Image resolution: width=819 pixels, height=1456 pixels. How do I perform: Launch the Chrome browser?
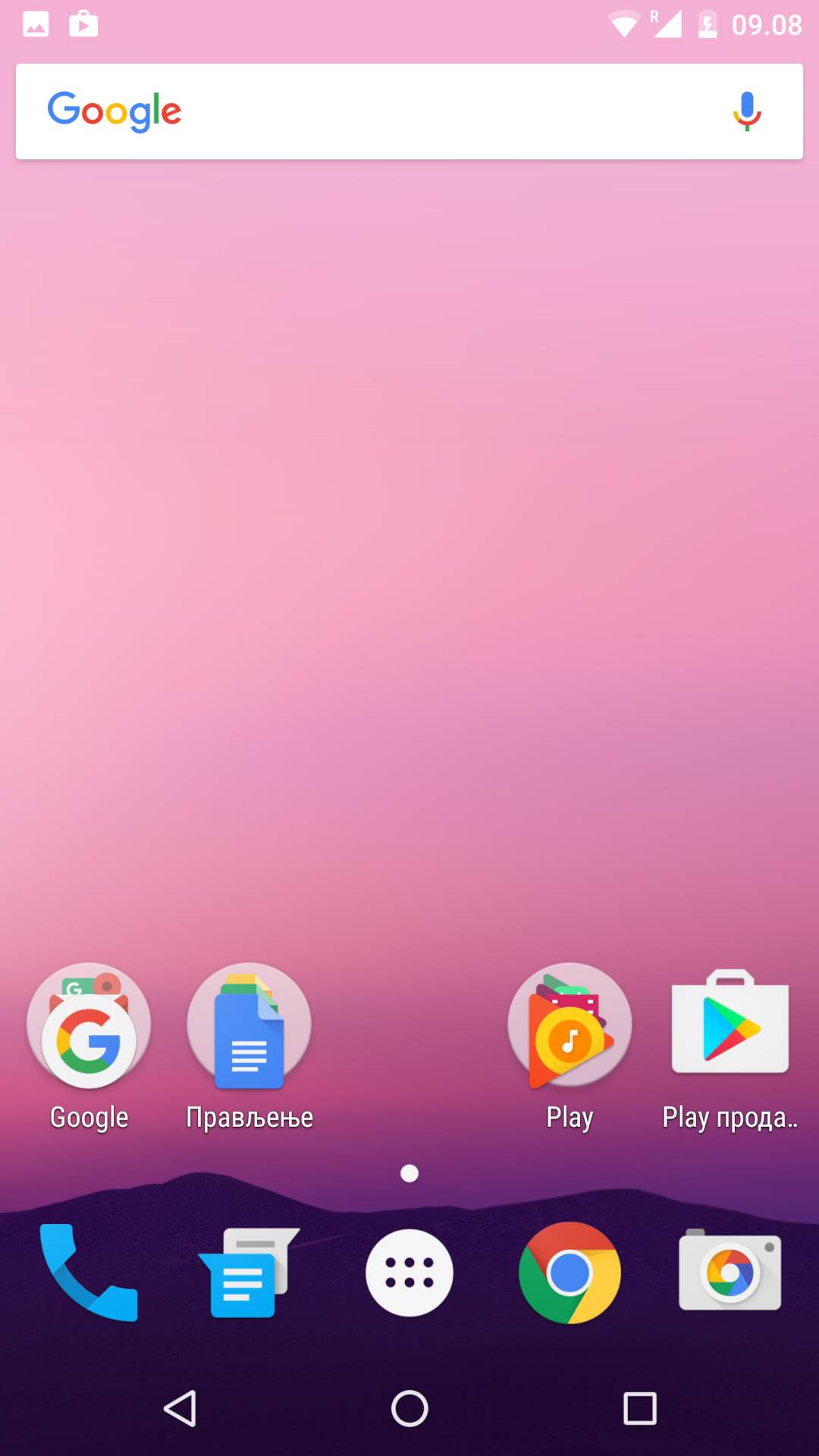pyautogui.click(x=570, y=1272)
